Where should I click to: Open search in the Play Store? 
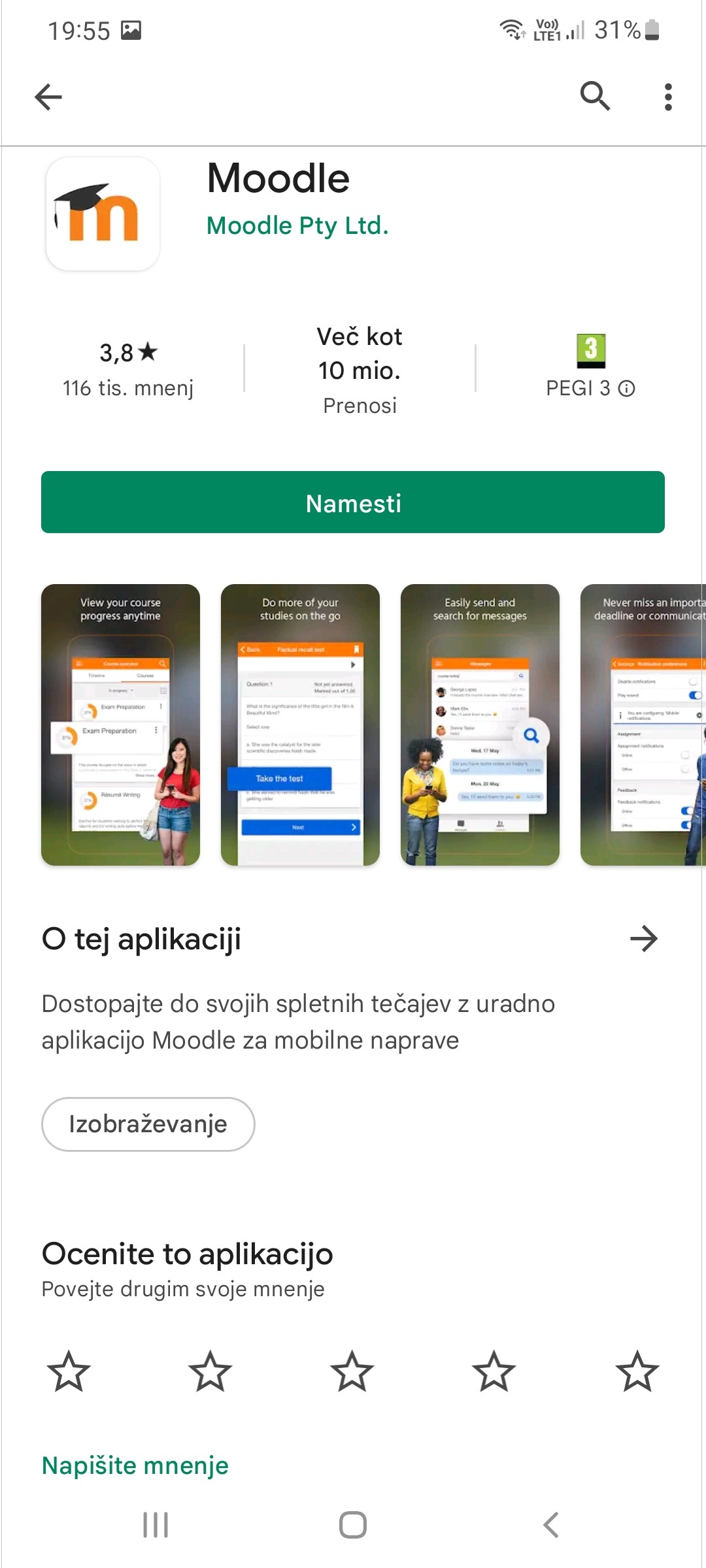point(595,97)
